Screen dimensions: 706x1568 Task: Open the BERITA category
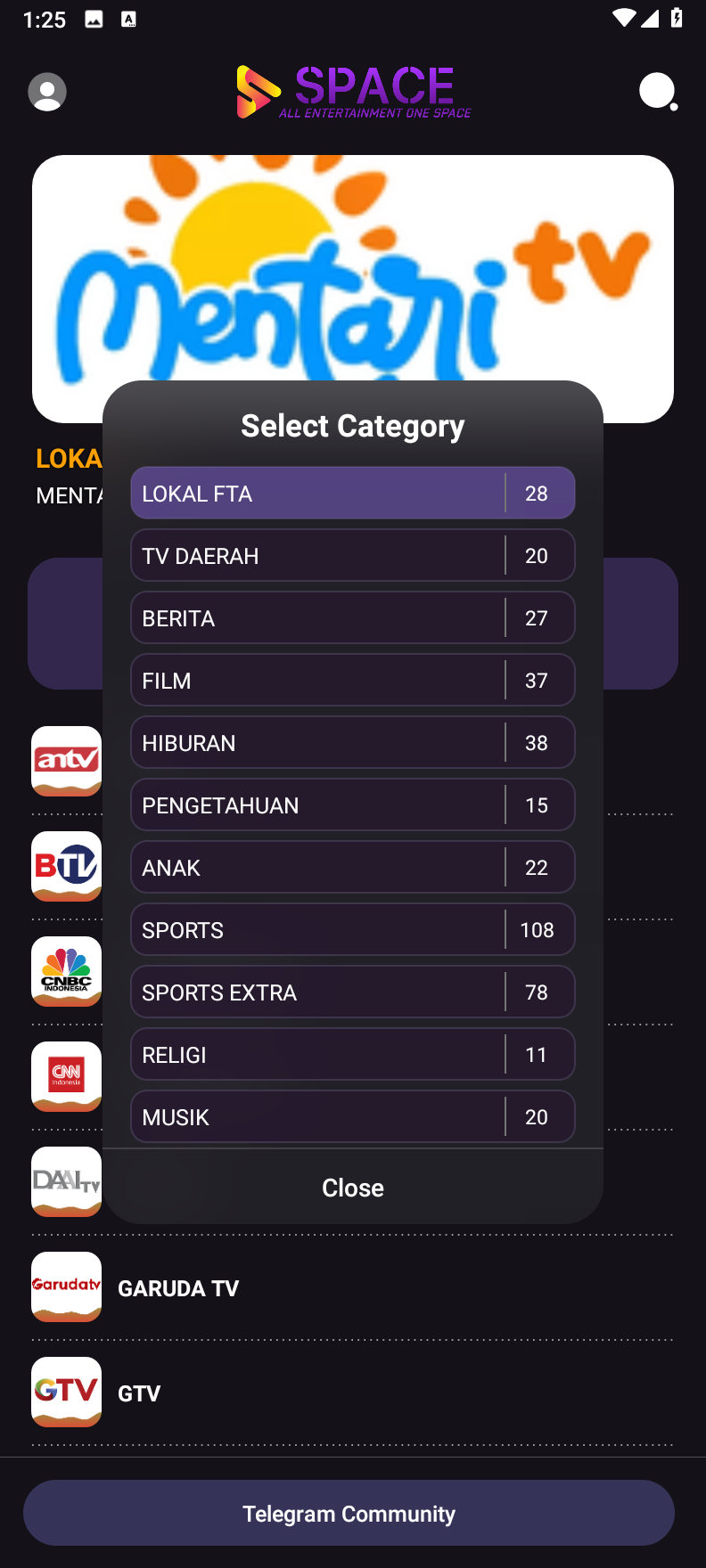(x=353, y=617)
